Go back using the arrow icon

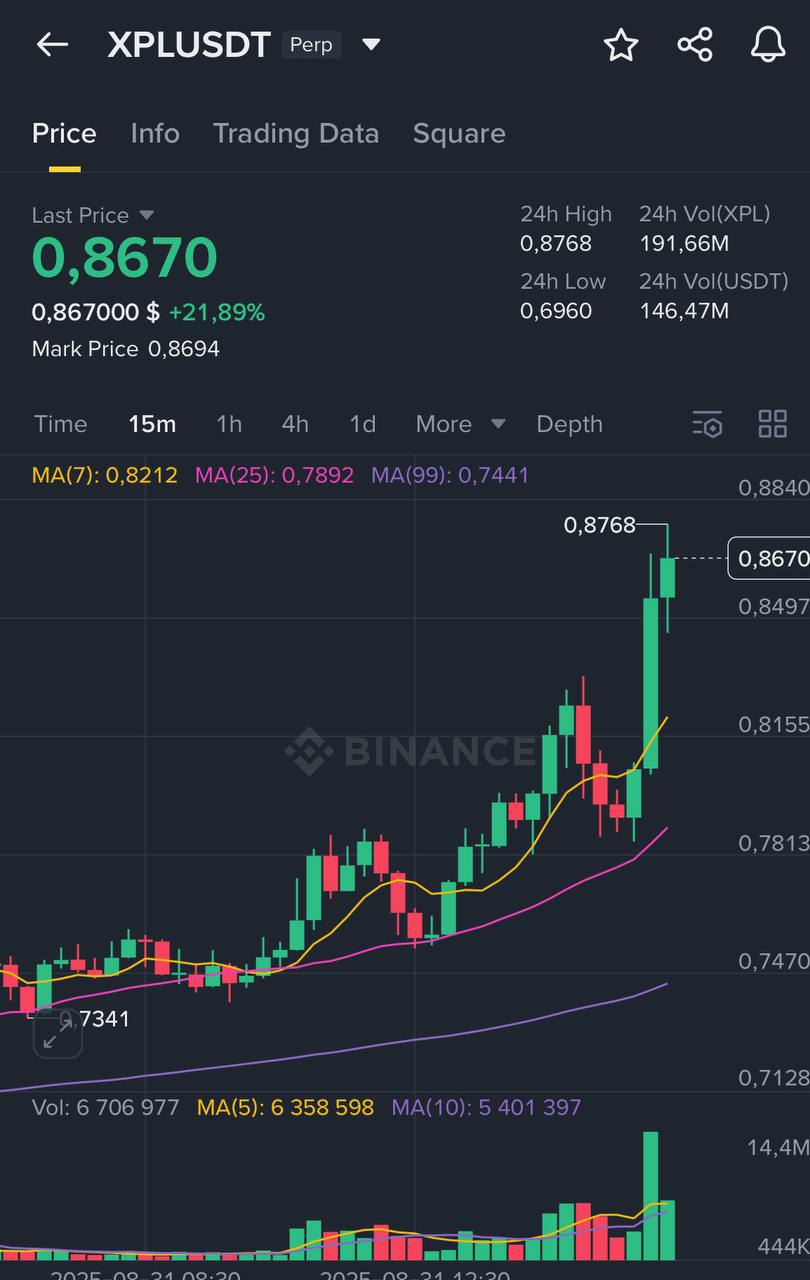[52, 44]
